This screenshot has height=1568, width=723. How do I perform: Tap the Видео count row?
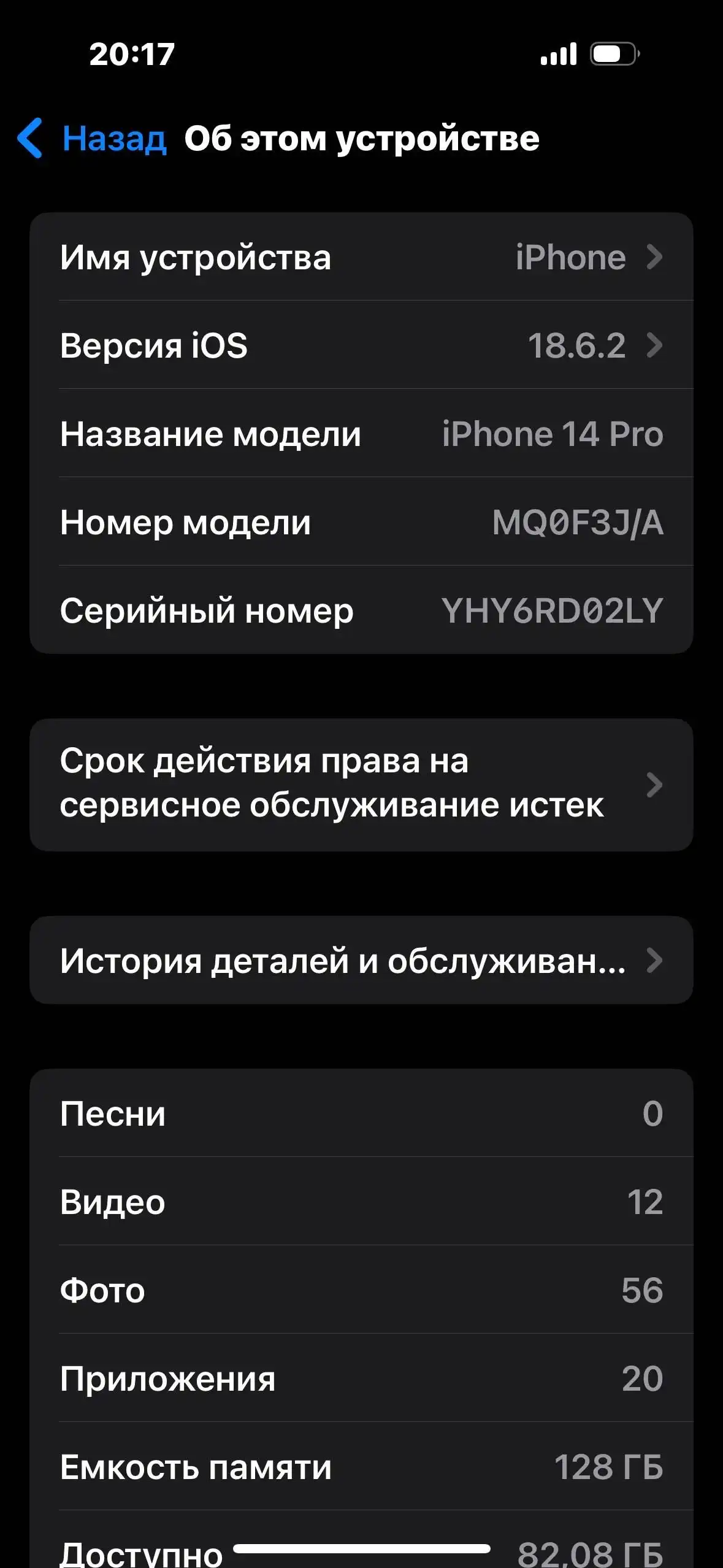point(362,1202)
